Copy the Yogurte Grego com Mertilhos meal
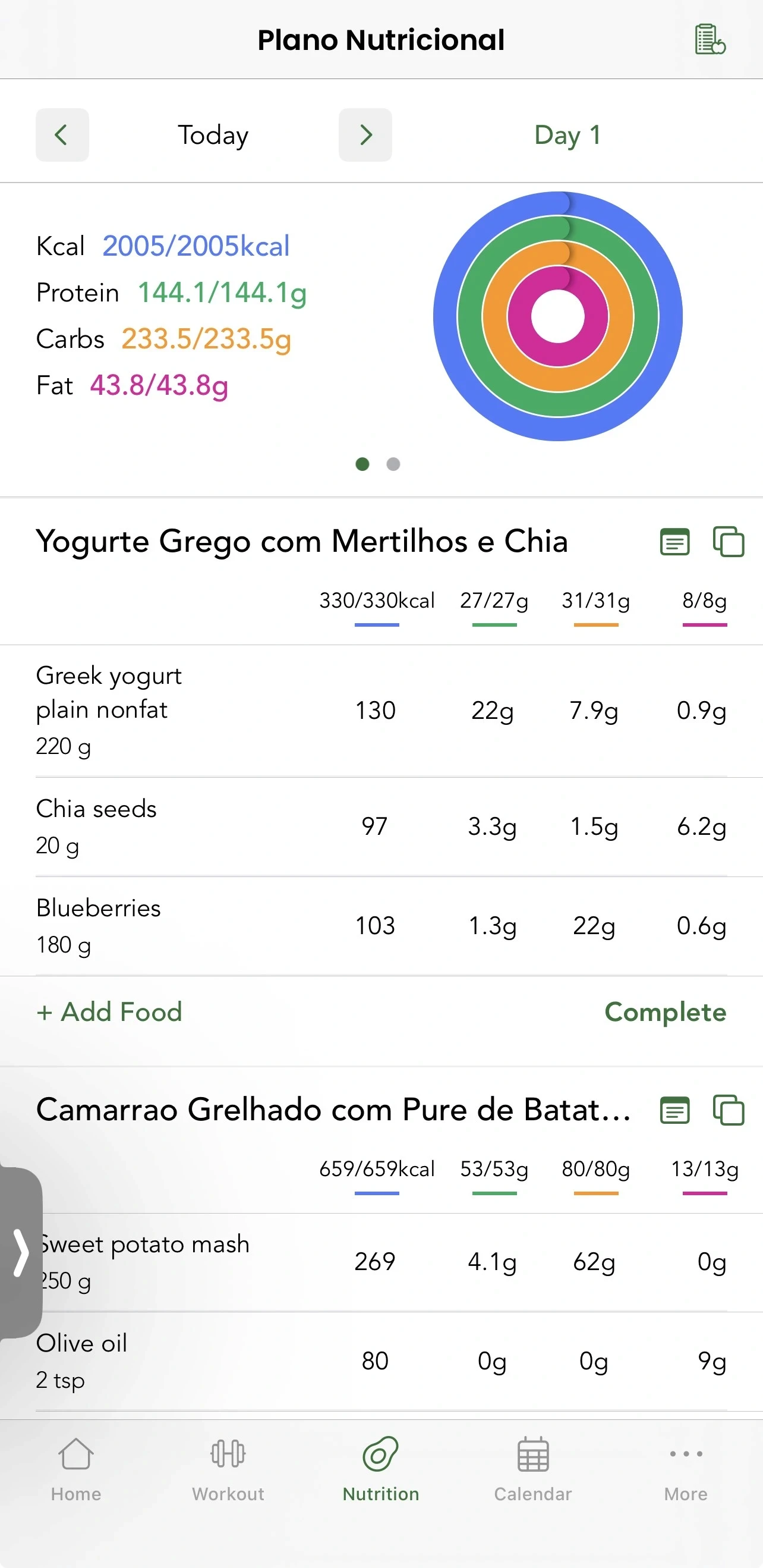 click(x=728, y=542)
